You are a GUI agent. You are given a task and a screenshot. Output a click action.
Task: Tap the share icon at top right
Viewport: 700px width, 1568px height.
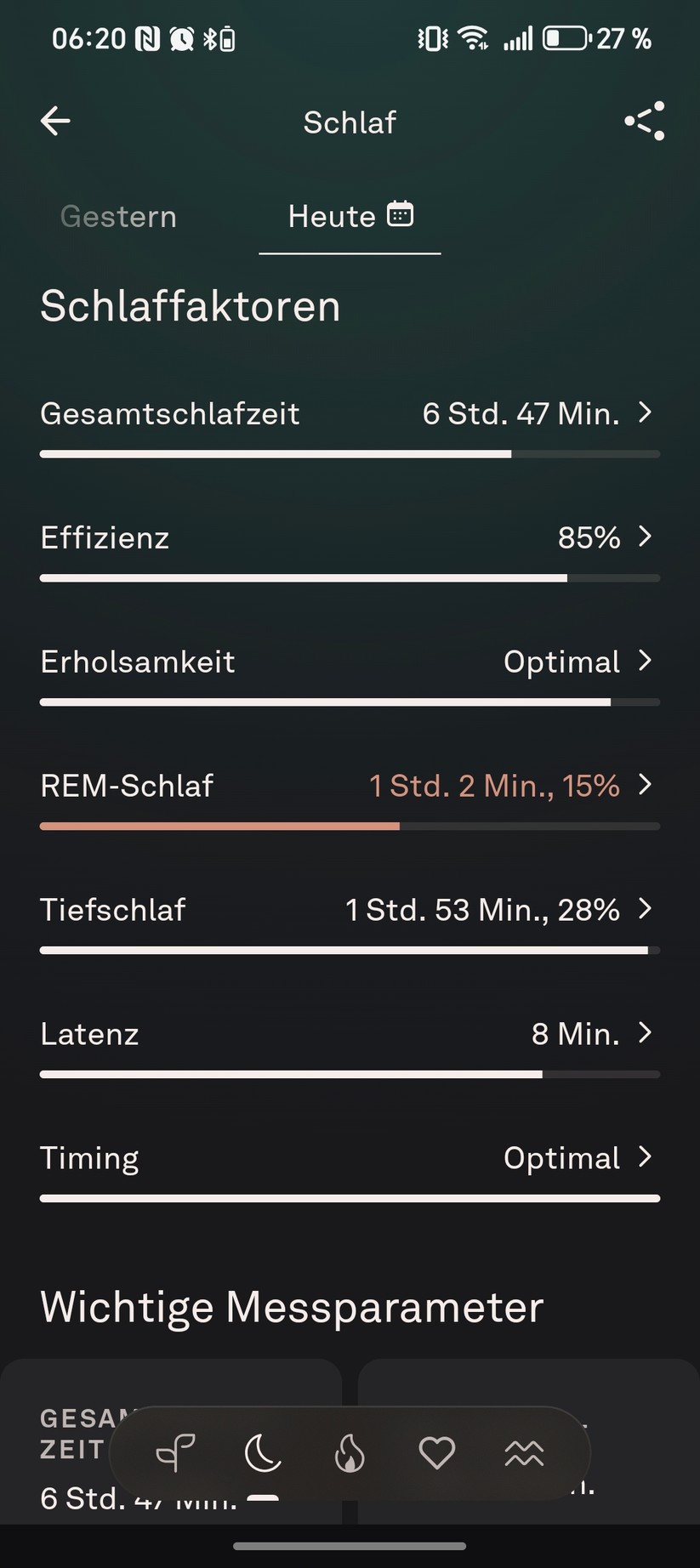644,121
